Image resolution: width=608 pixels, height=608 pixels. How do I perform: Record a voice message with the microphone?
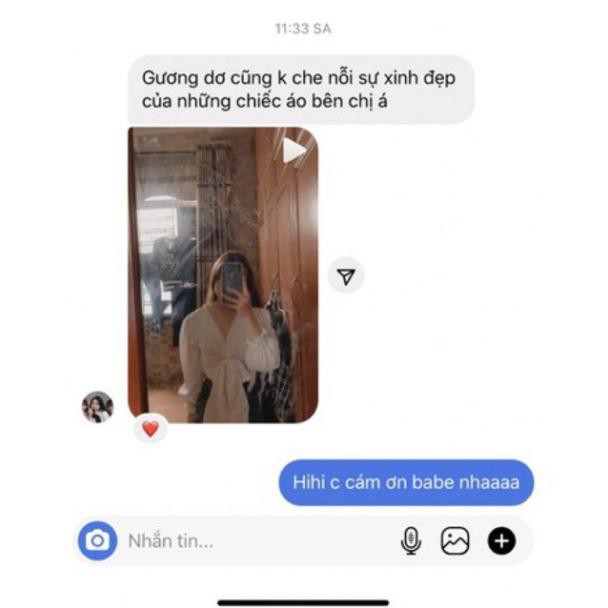(410, 541)
